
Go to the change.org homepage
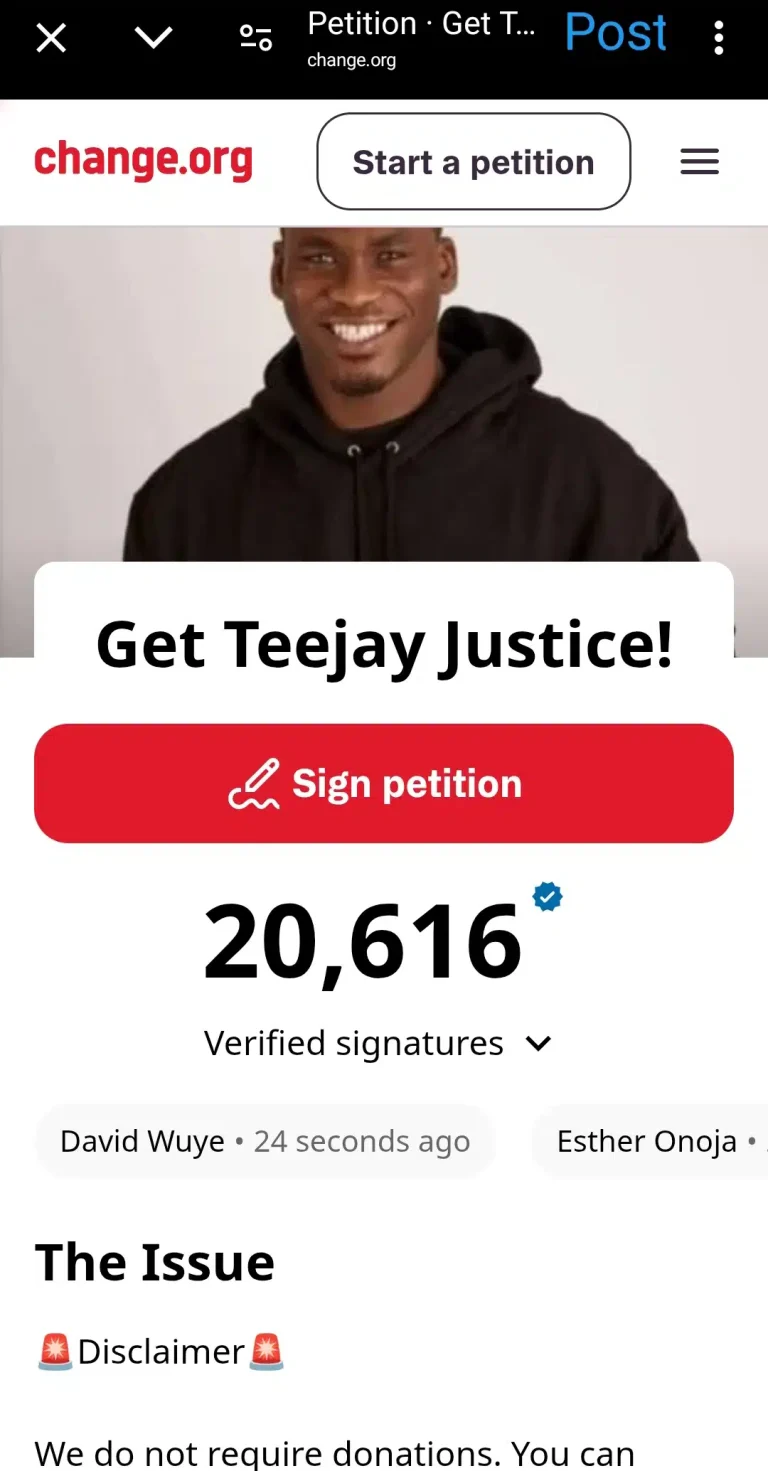tap(143, 161)
